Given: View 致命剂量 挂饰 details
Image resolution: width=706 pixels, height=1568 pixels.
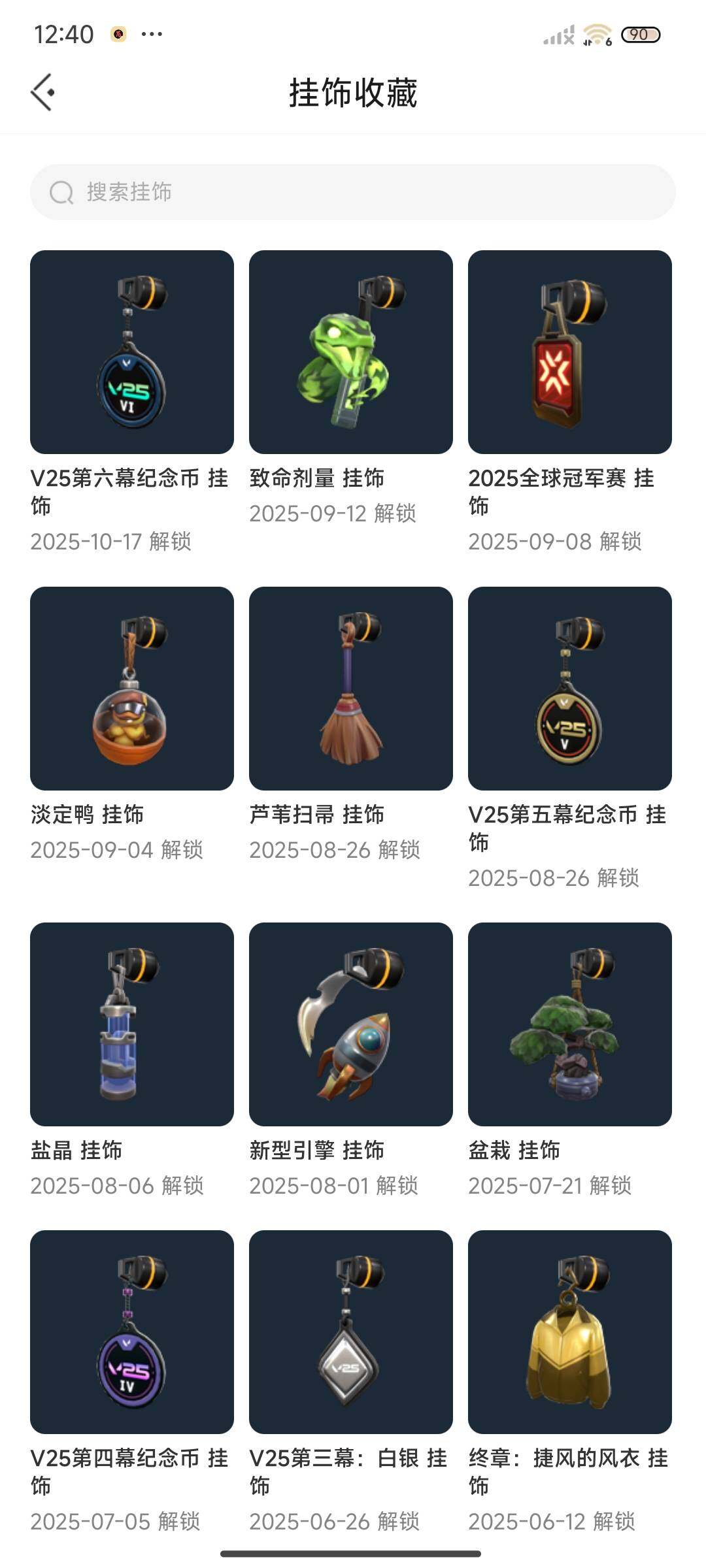Looking at the screenshot, I should [x=351, y=352].
